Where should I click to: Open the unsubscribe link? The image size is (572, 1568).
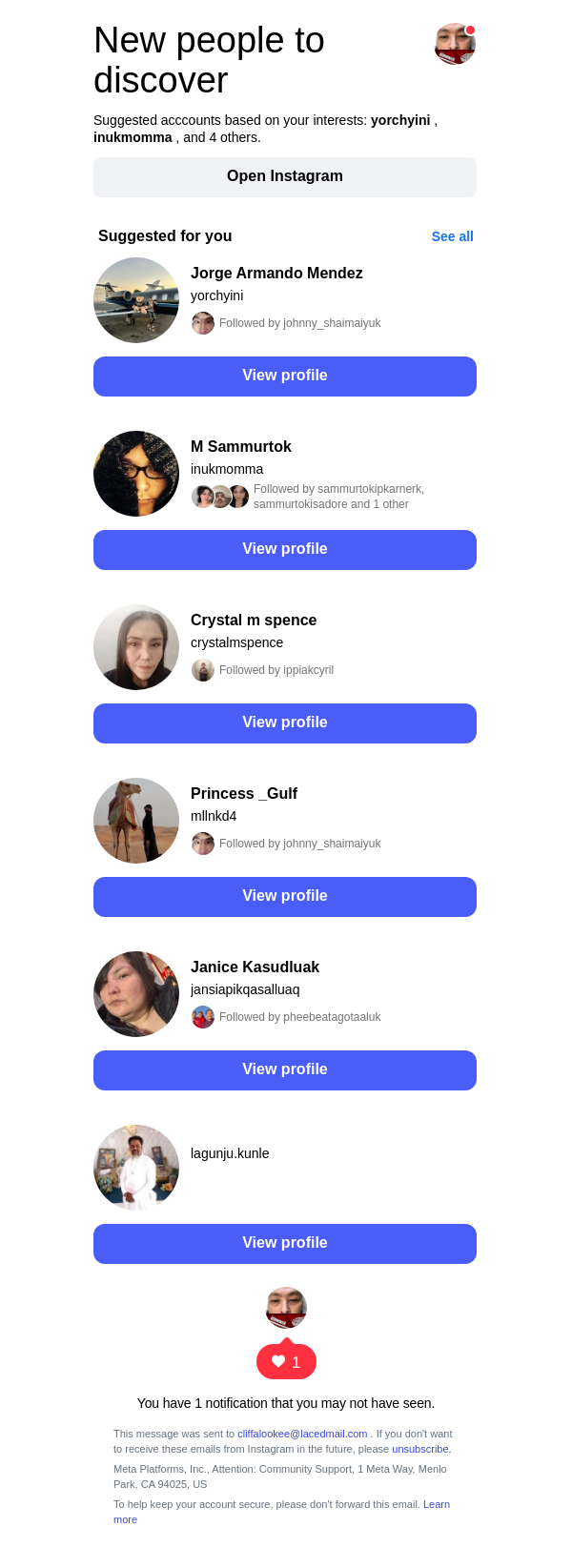[420, 1449]
